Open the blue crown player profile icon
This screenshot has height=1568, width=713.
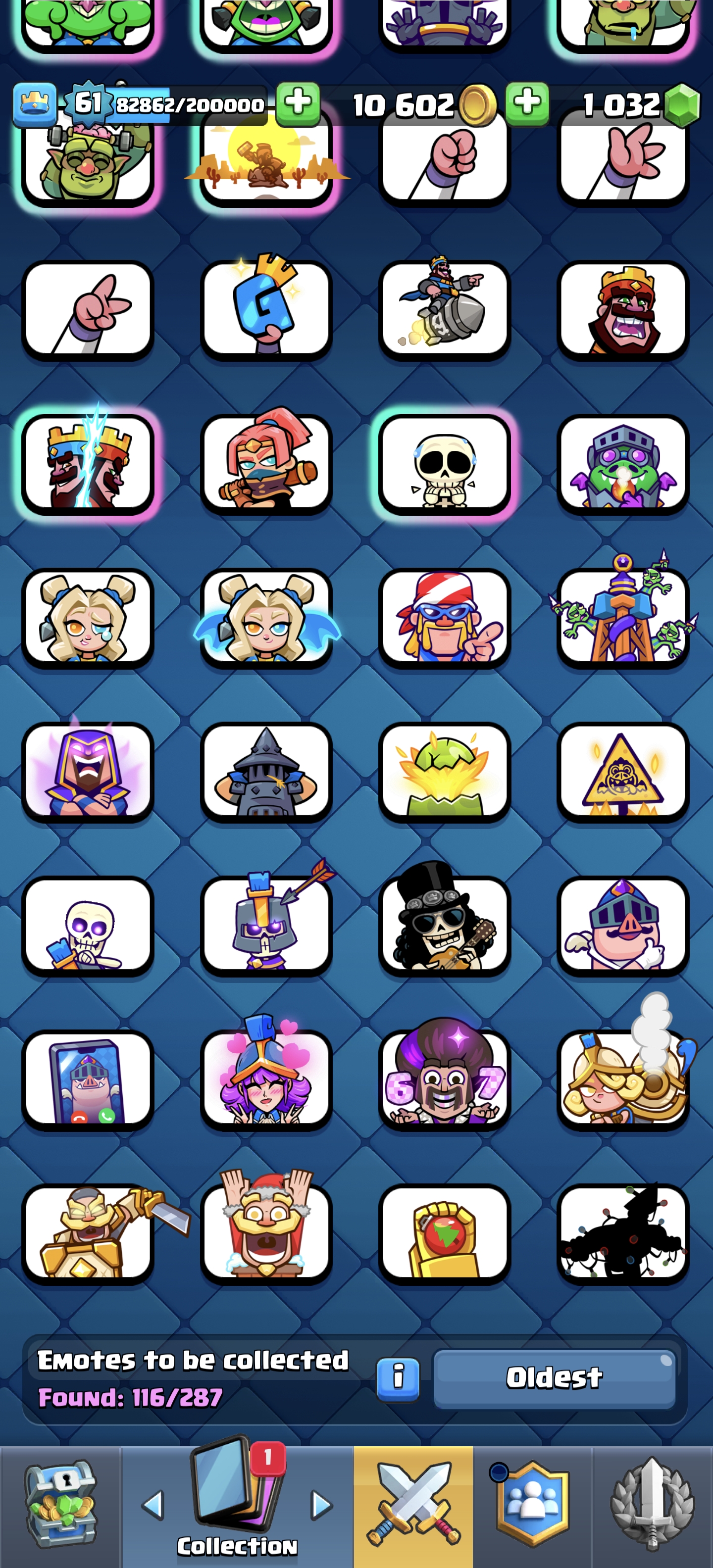tap(34, 105)
